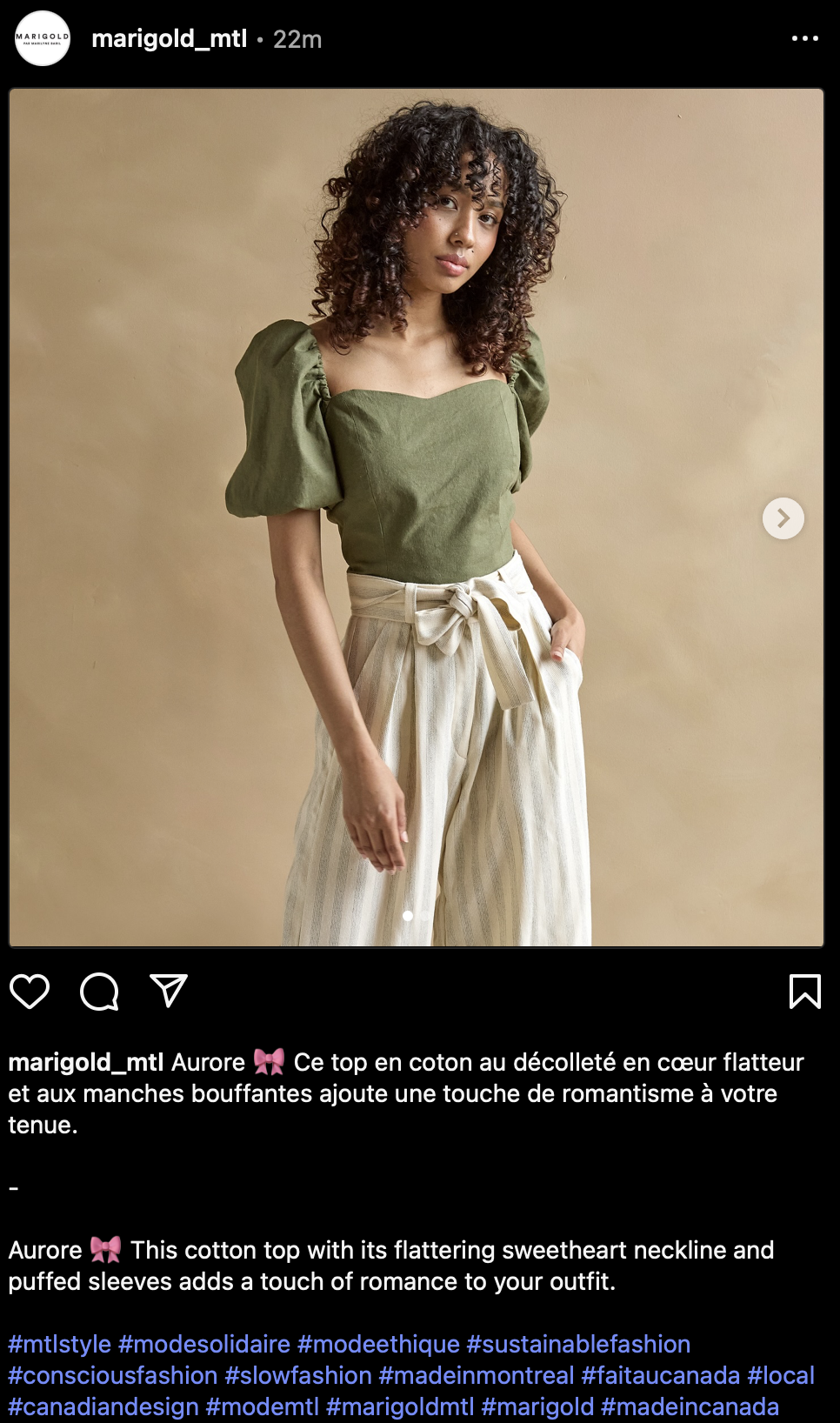
Task: Open the #mtlstyle hashtag
Action: coord(60,1344)
